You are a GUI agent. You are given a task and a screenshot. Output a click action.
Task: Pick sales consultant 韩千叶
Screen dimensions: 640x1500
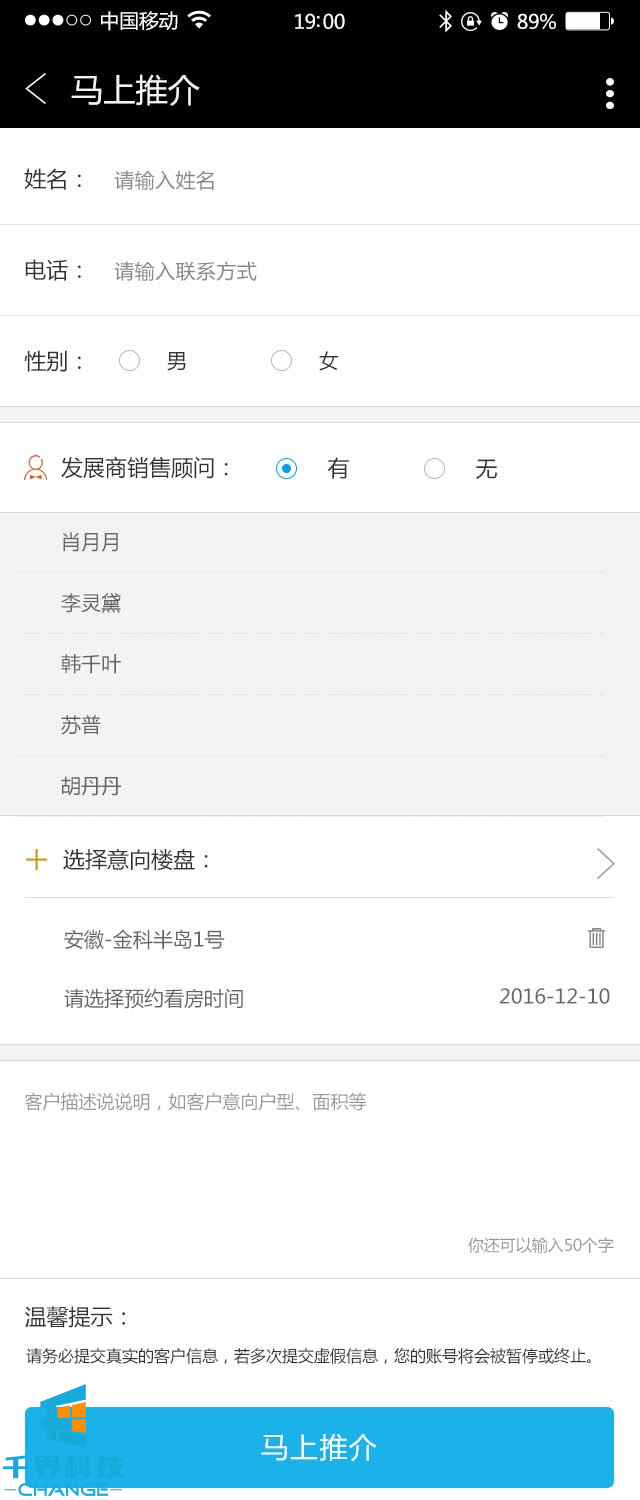click(x=91, y=664)
